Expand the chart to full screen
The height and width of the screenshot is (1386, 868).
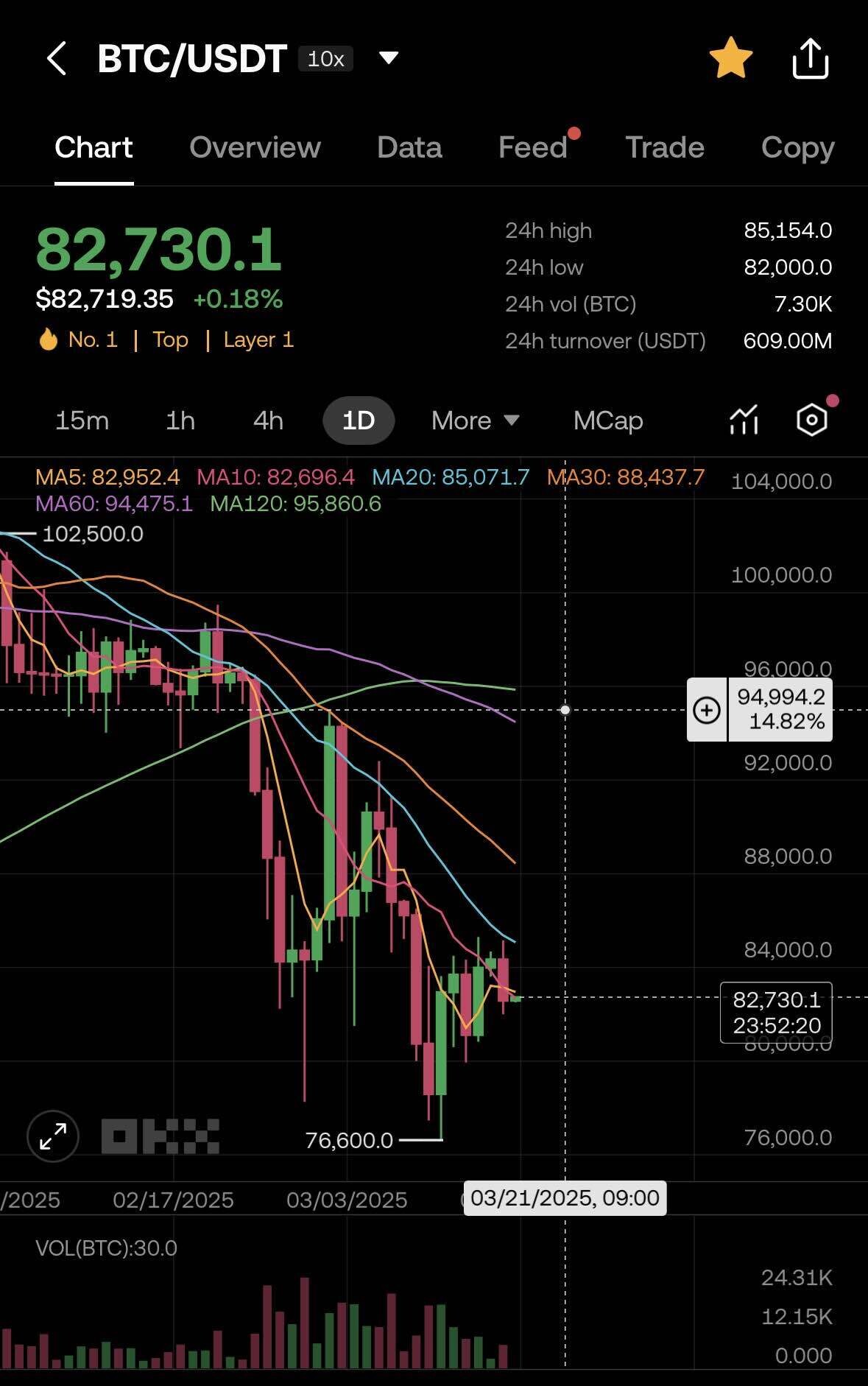[53, 1136]
